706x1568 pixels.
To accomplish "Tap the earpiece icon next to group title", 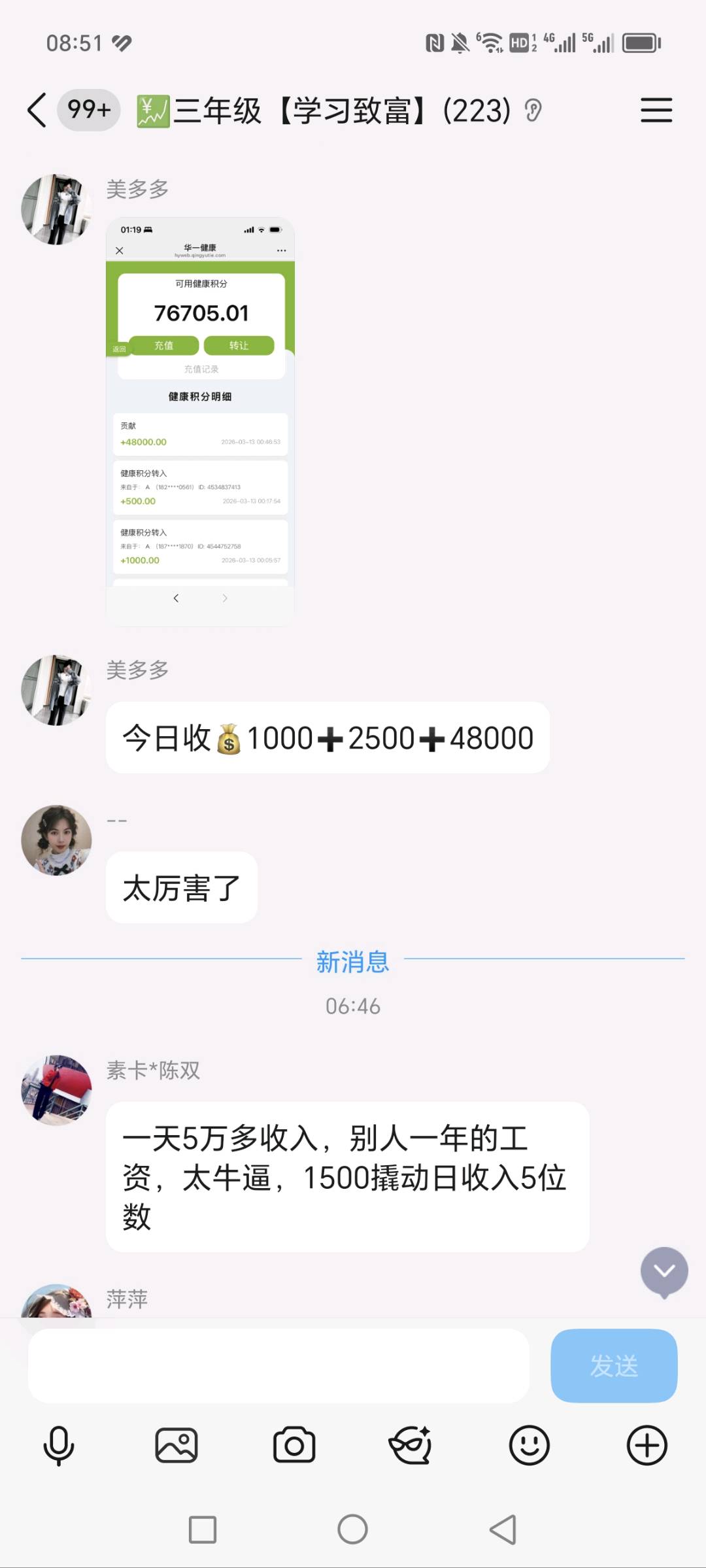I will [x=533, y=112].
